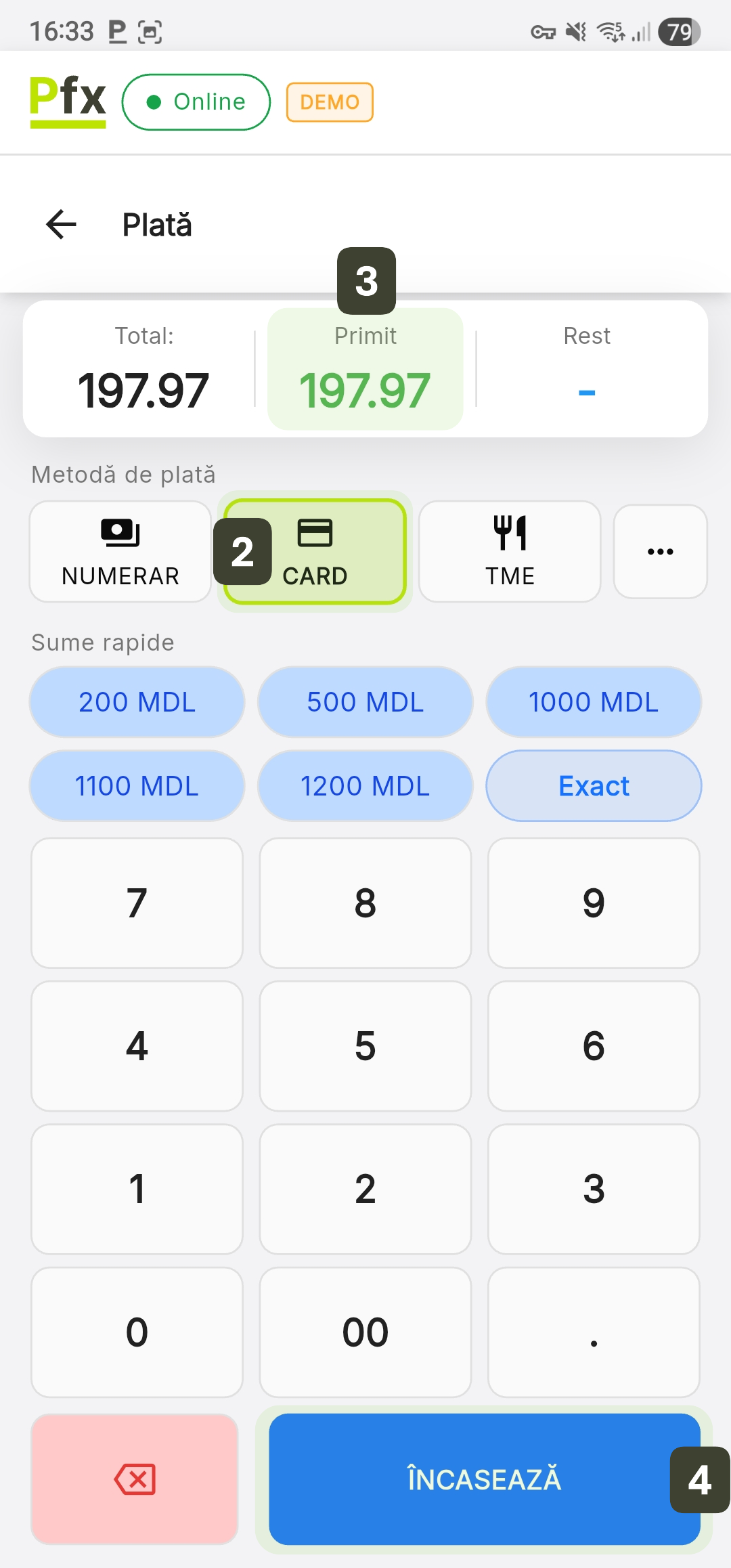The width and height of the screenshot is (731, 1568).
Task: Select the 1100 MDL quick sum
Action: click(x=137, y=786)
